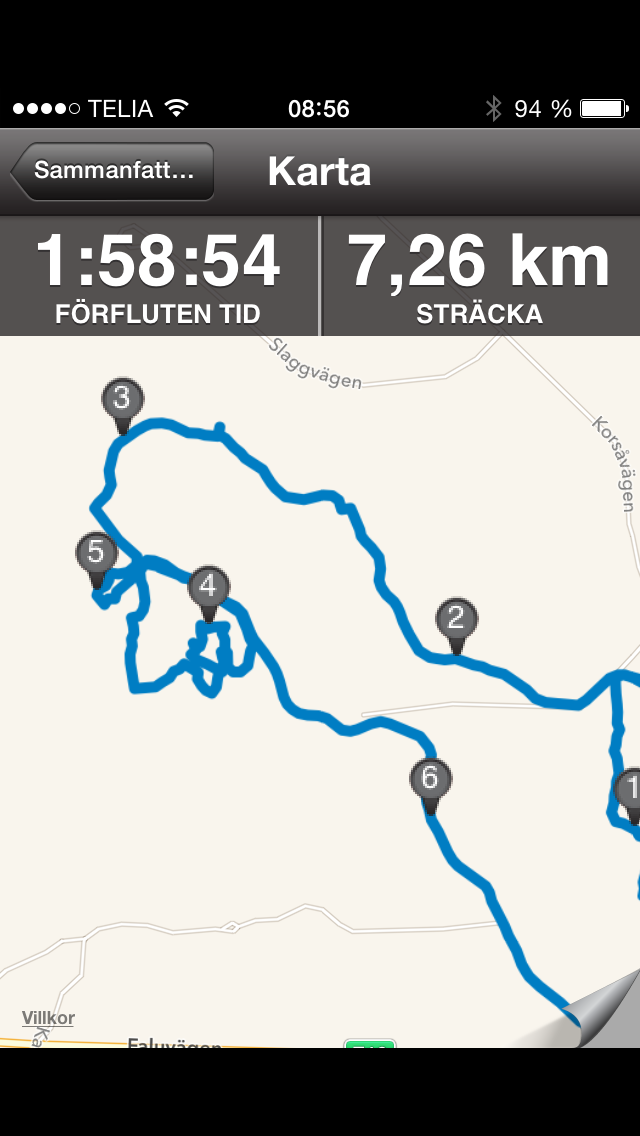The width and height of the screenshot is (640, 1136).
Task: Reveal map options via page curl
Action: click(x=604, y=1010)
